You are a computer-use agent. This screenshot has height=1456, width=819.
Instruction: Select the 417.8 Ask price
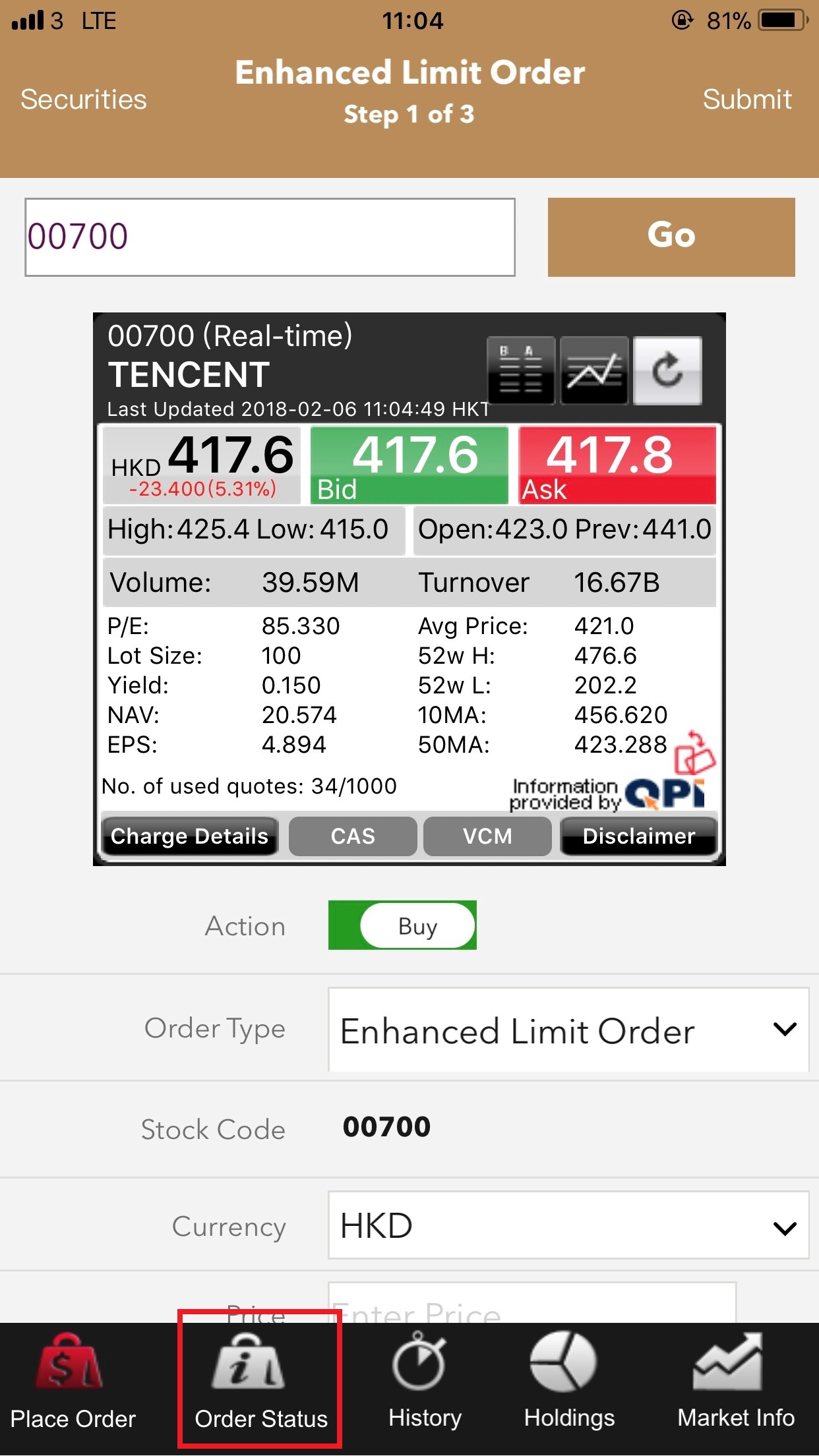[617, 465]
